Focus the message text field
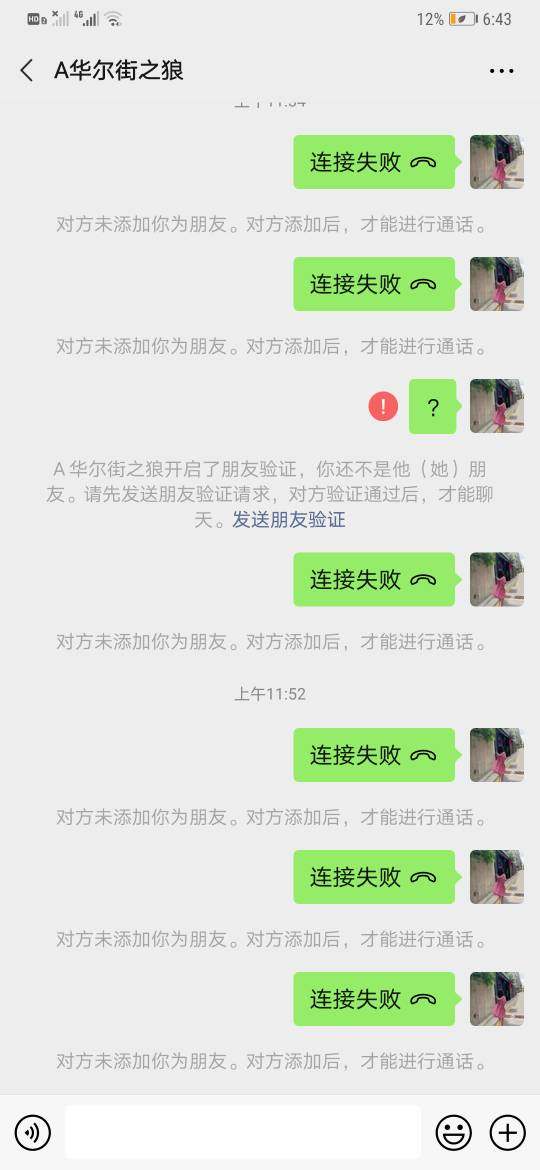Screen dimensions: 540x1170 click(x=243, y=1132)
